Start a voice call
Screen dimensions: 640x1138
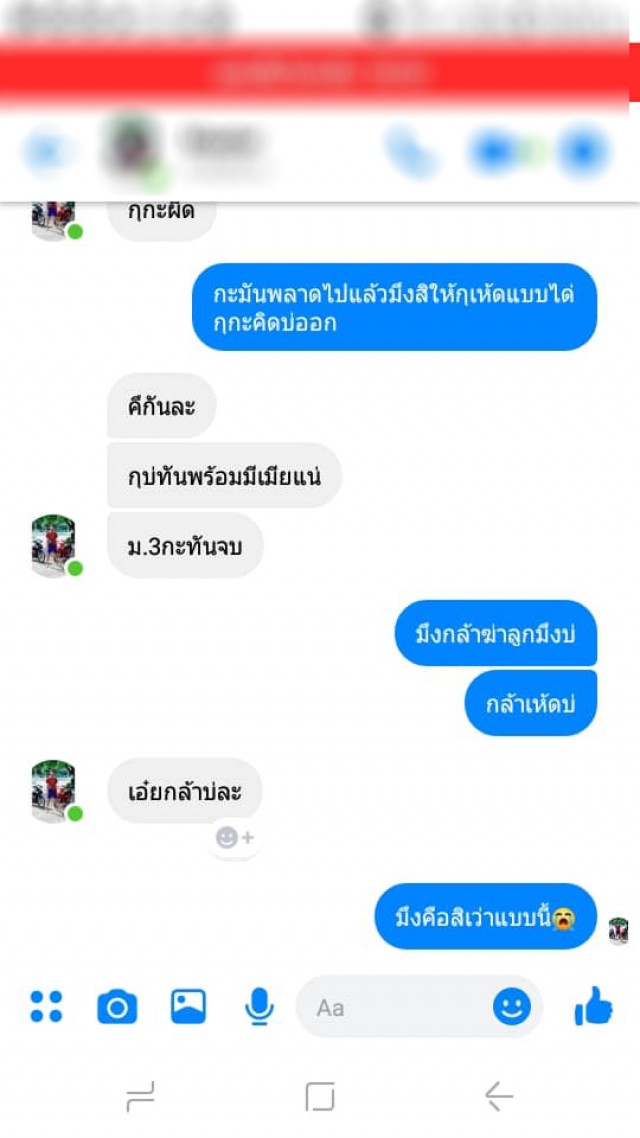point(411,152)
